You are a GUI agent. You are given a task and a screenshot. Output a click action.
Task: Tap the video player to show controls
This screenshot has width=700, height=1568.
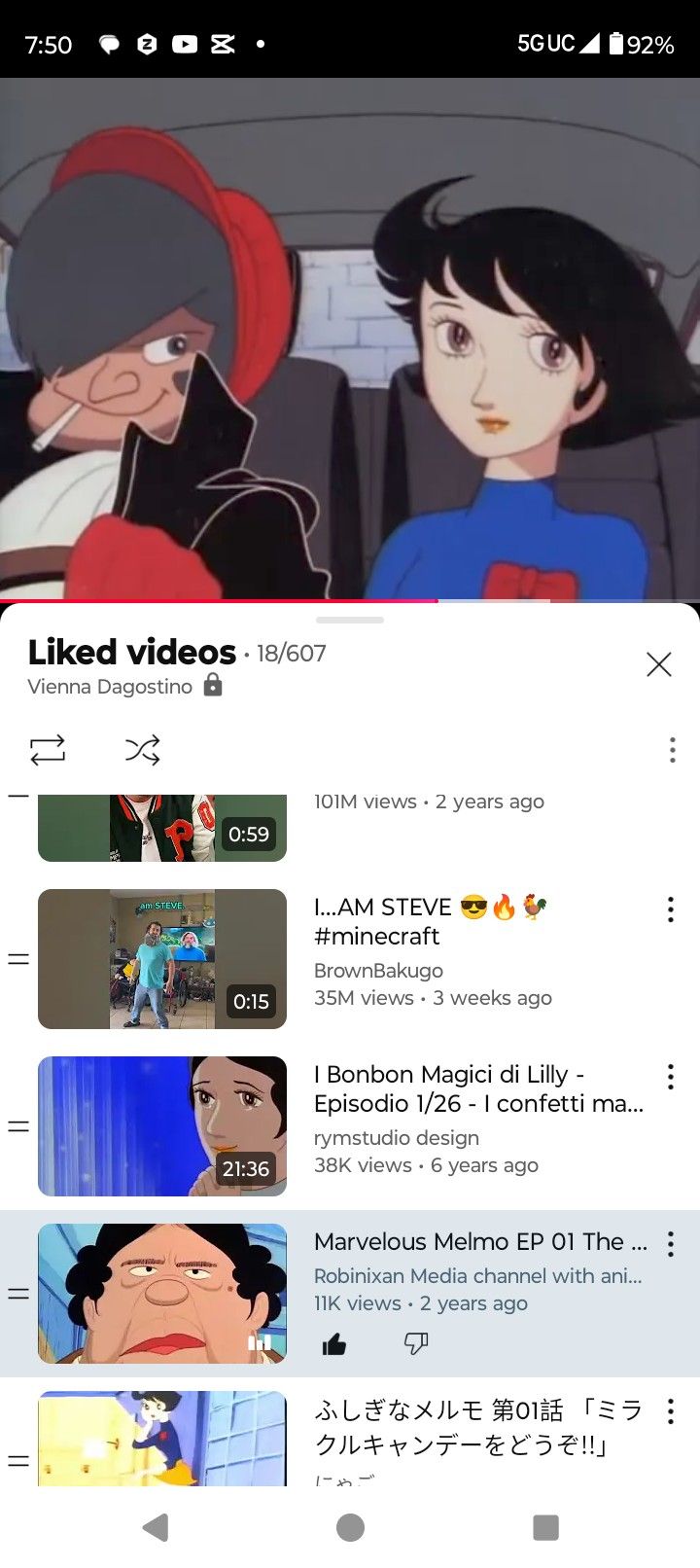350,340
